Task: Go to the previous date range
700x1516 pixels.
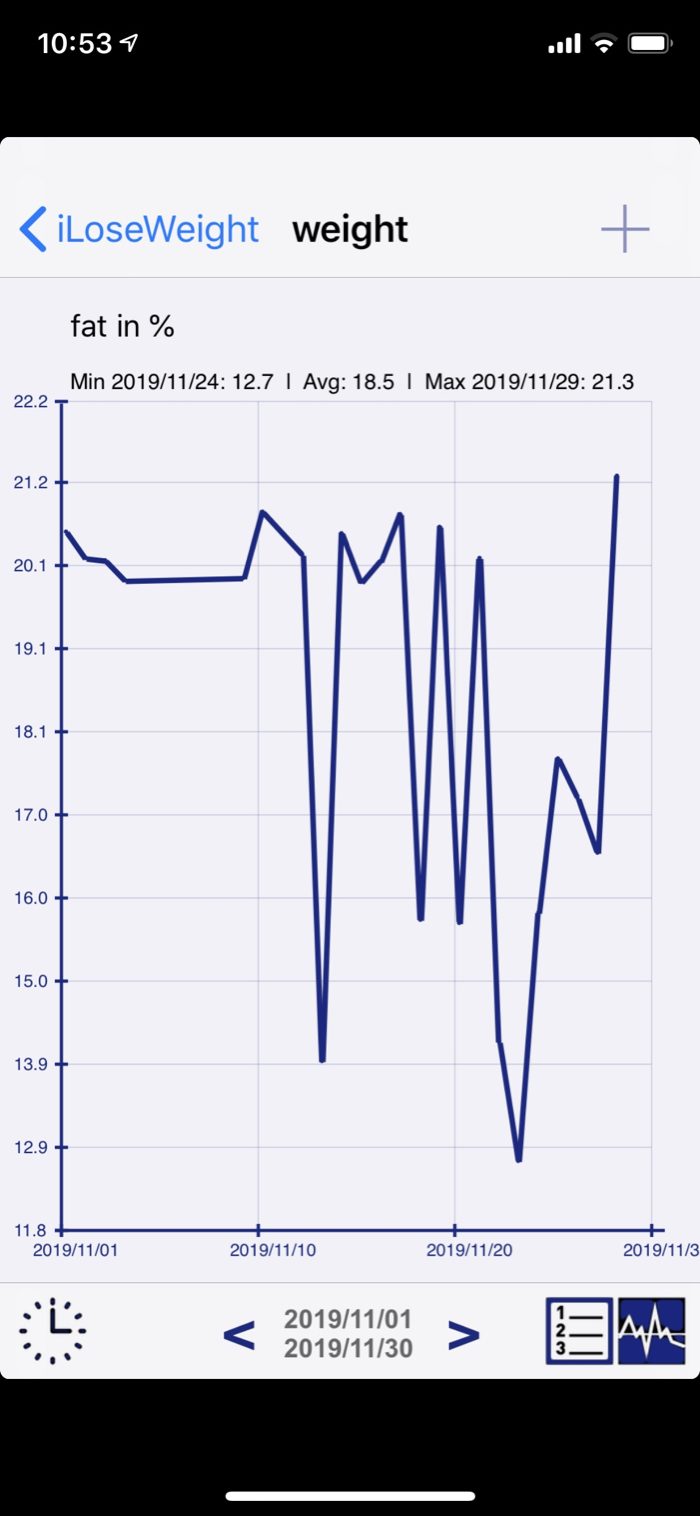Action: (x=238, y=1334)
